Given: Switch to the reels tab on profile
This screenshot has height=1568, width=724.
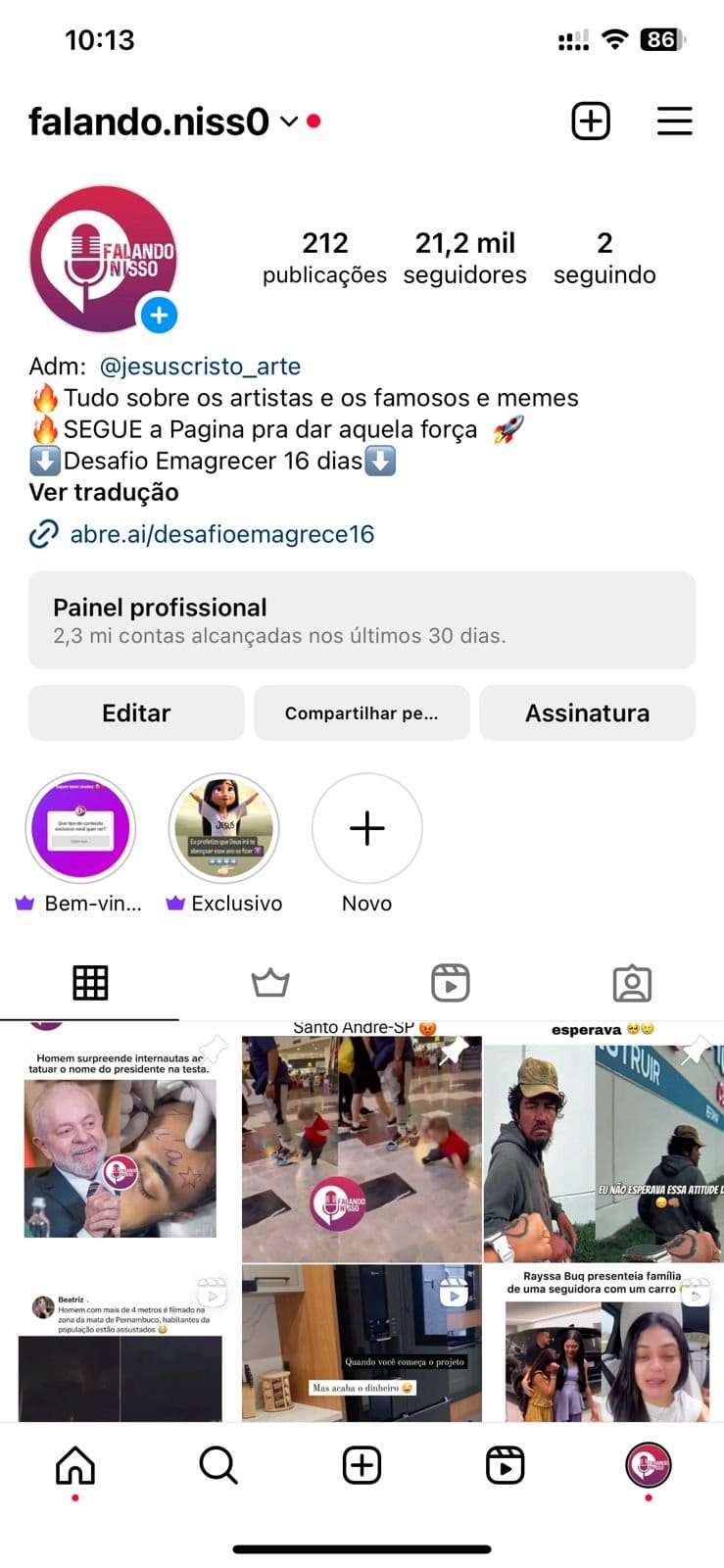Looking at the screenshot, I should 451,982.
